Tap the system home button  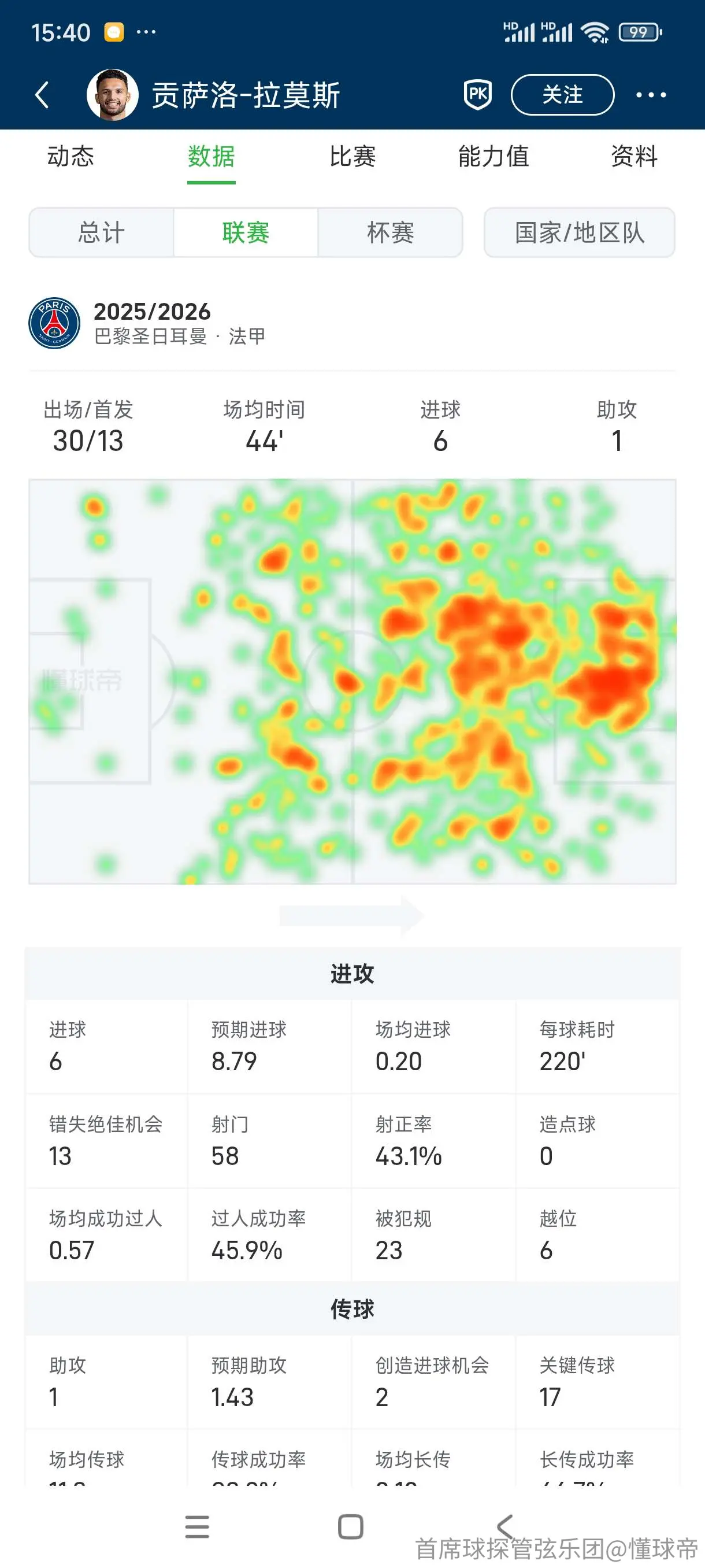350,1526
